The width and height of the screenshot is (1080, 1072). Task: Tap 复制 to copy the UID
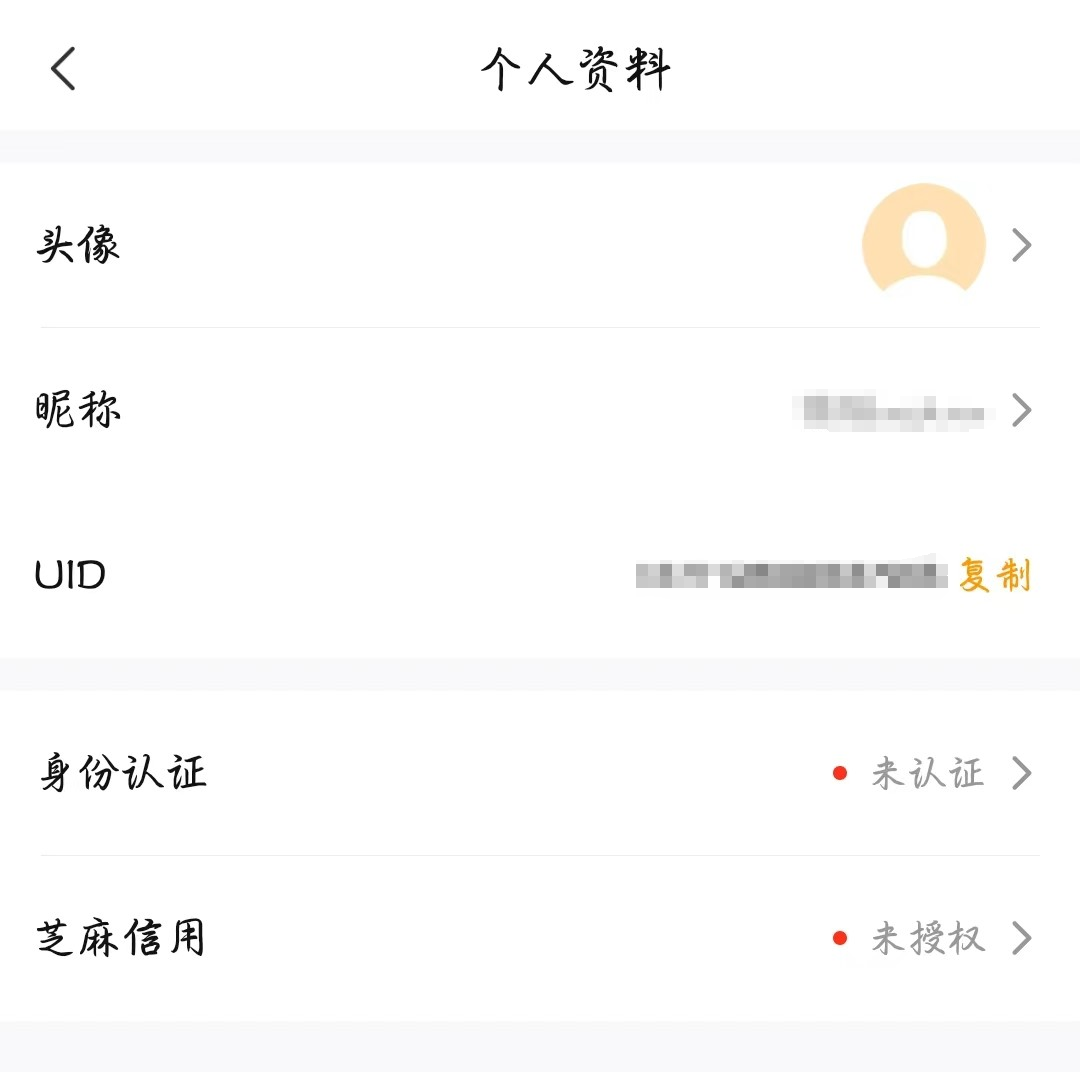(x=994, y=576)
